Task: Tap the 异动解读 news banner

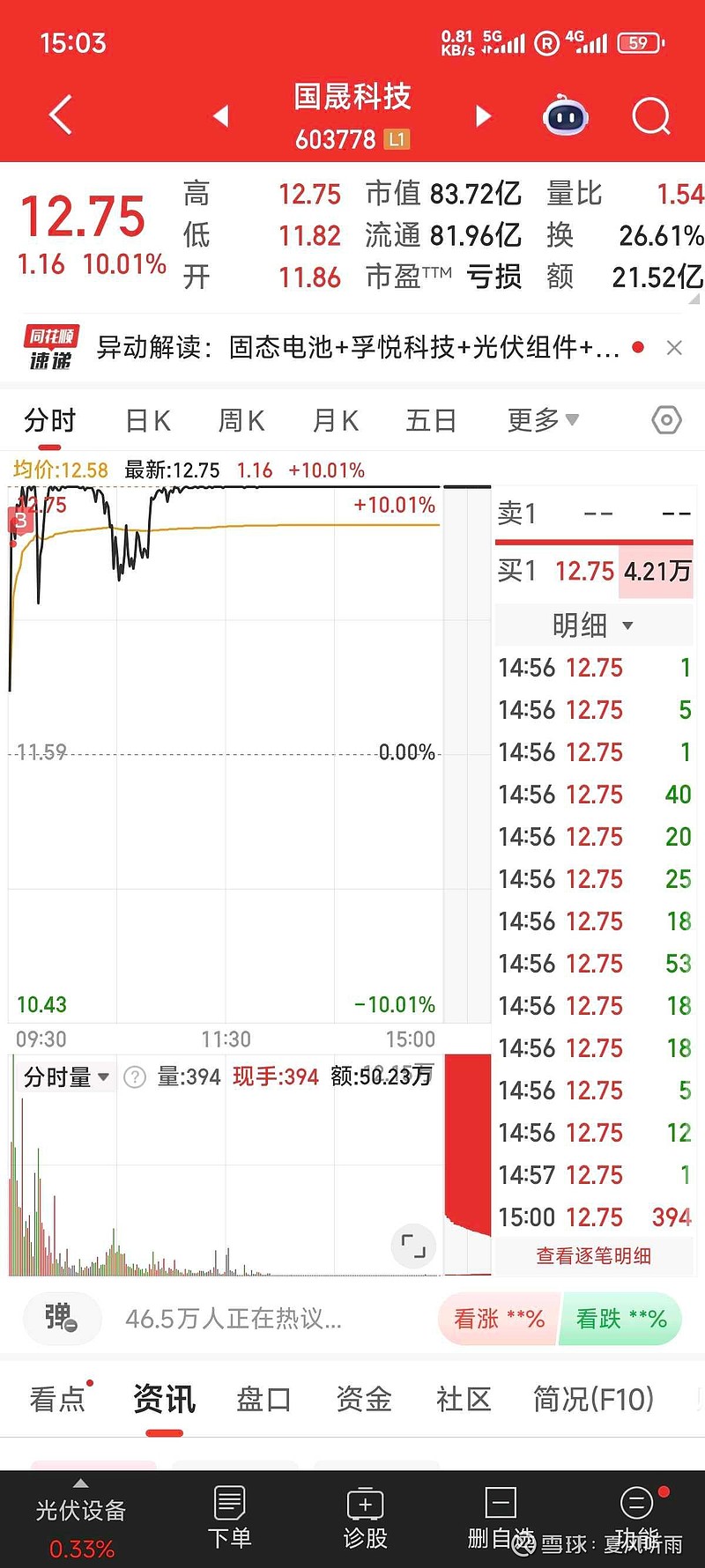Action: point(352,347)
